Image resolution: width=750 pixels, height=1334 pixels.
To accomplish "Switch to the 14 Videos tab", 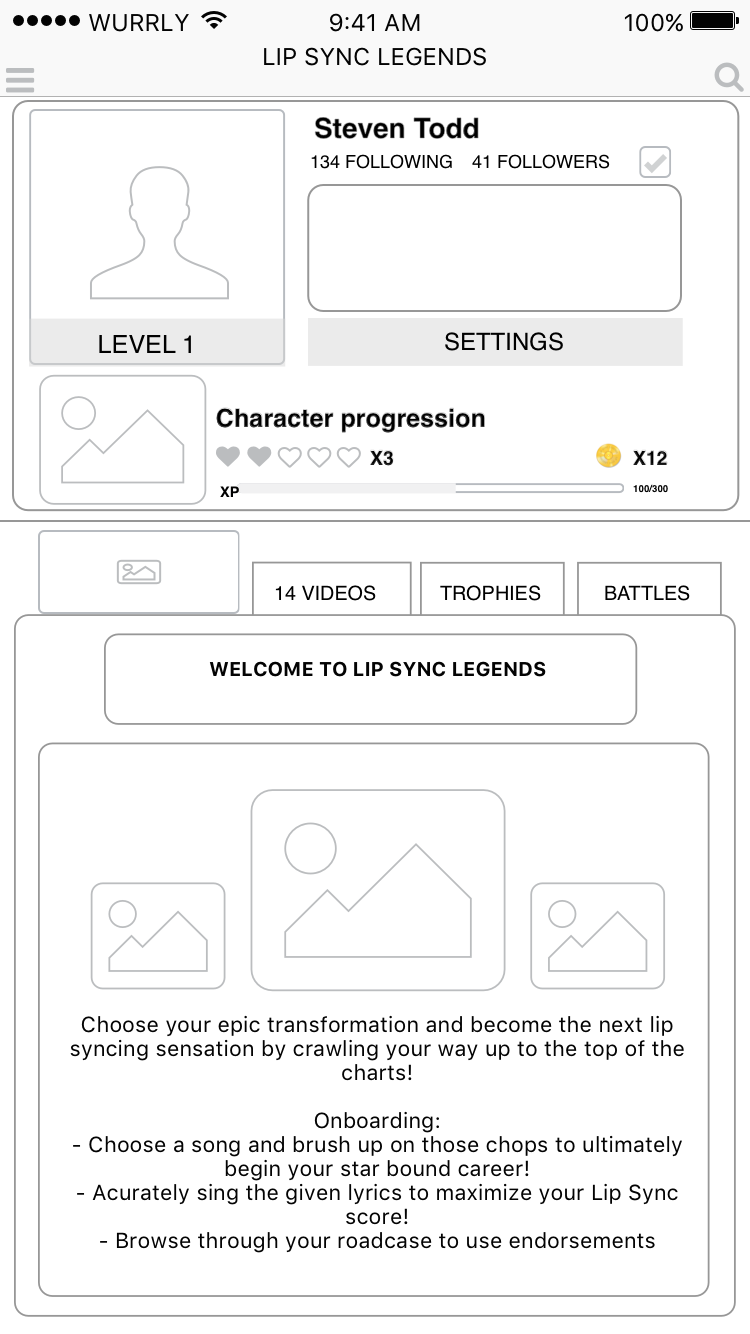I will click(331, 590).
